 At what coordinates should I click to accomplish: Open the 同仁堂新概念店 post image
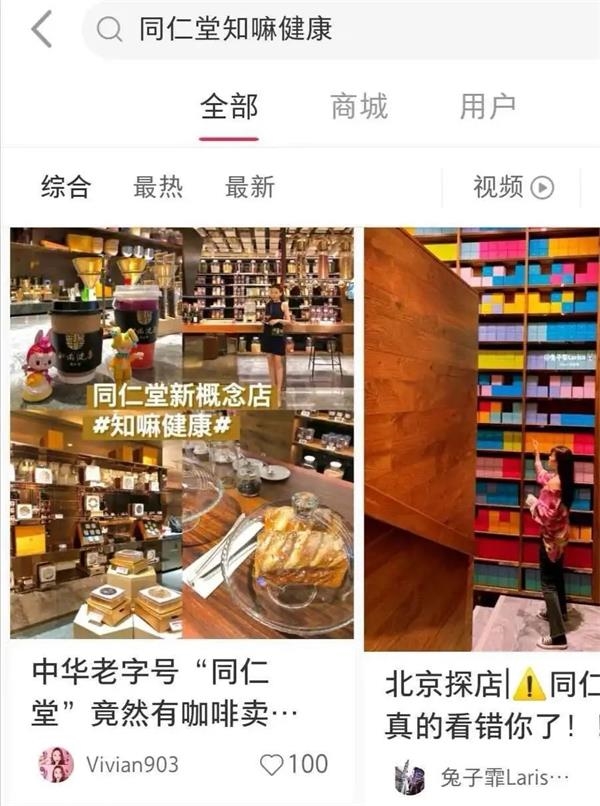tap(182, 432)
